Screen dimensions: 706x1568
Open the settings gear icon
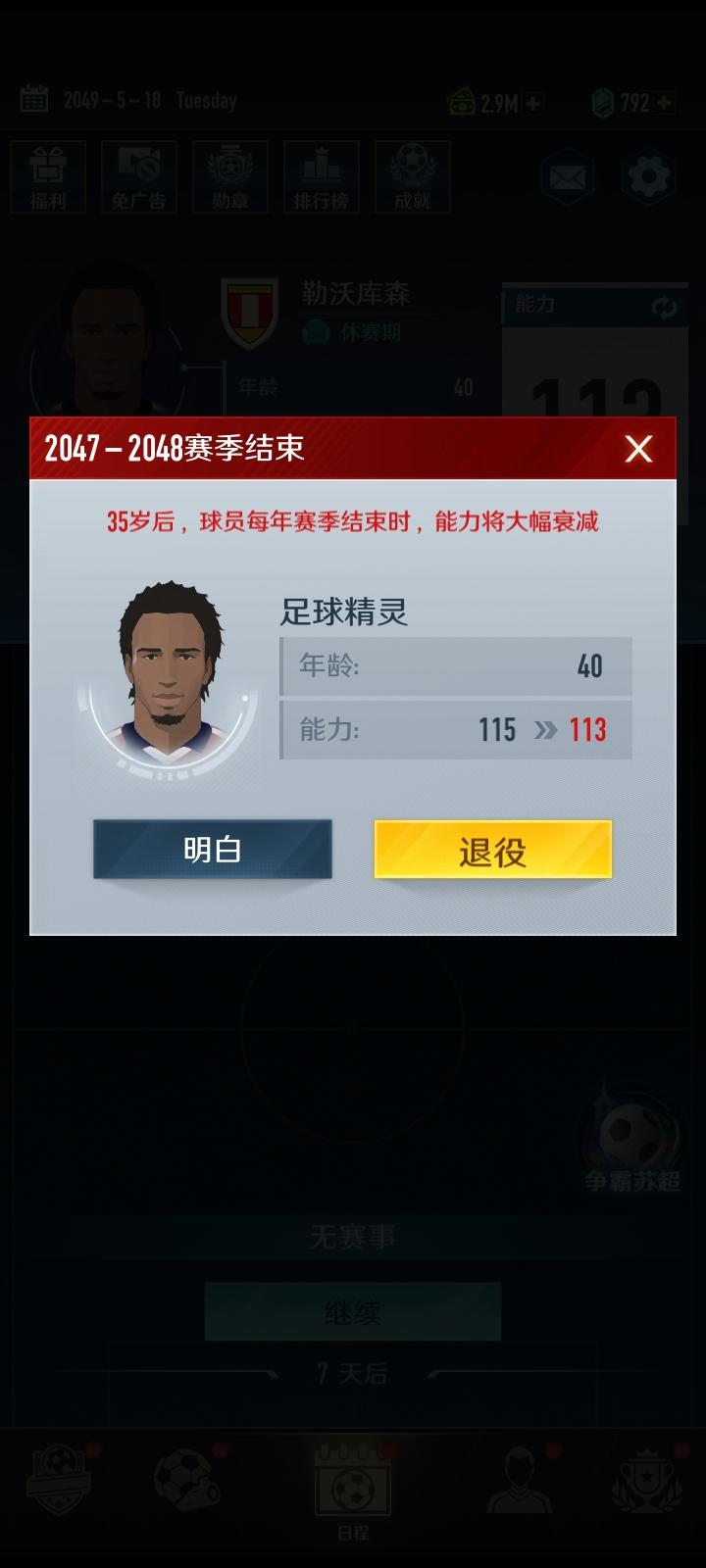[x=649, y=176]
